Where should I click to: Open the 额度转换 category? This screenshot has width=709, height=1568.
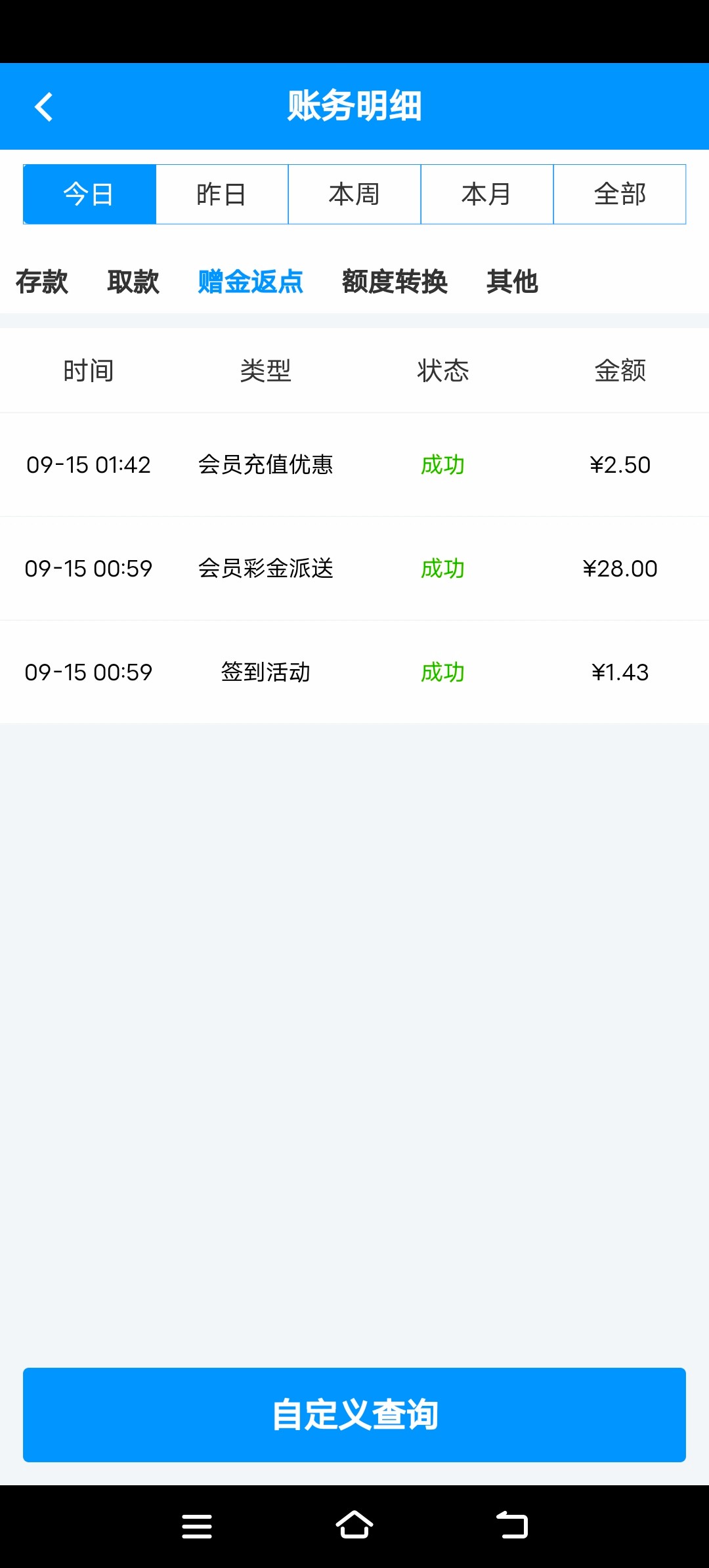click(x=395, y=282)
